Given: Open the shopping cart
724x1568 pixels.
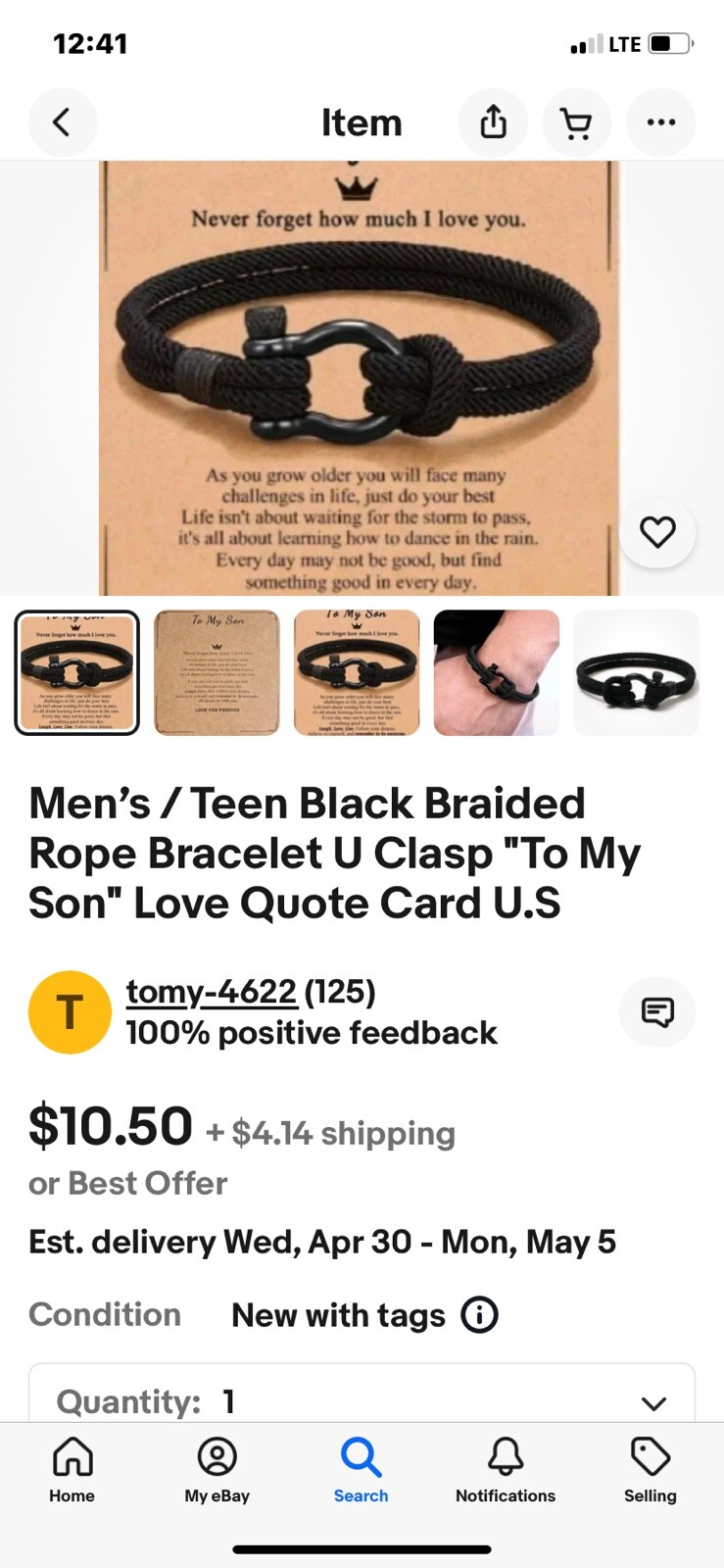Looking at the screenshot, I should pos(576,122).
